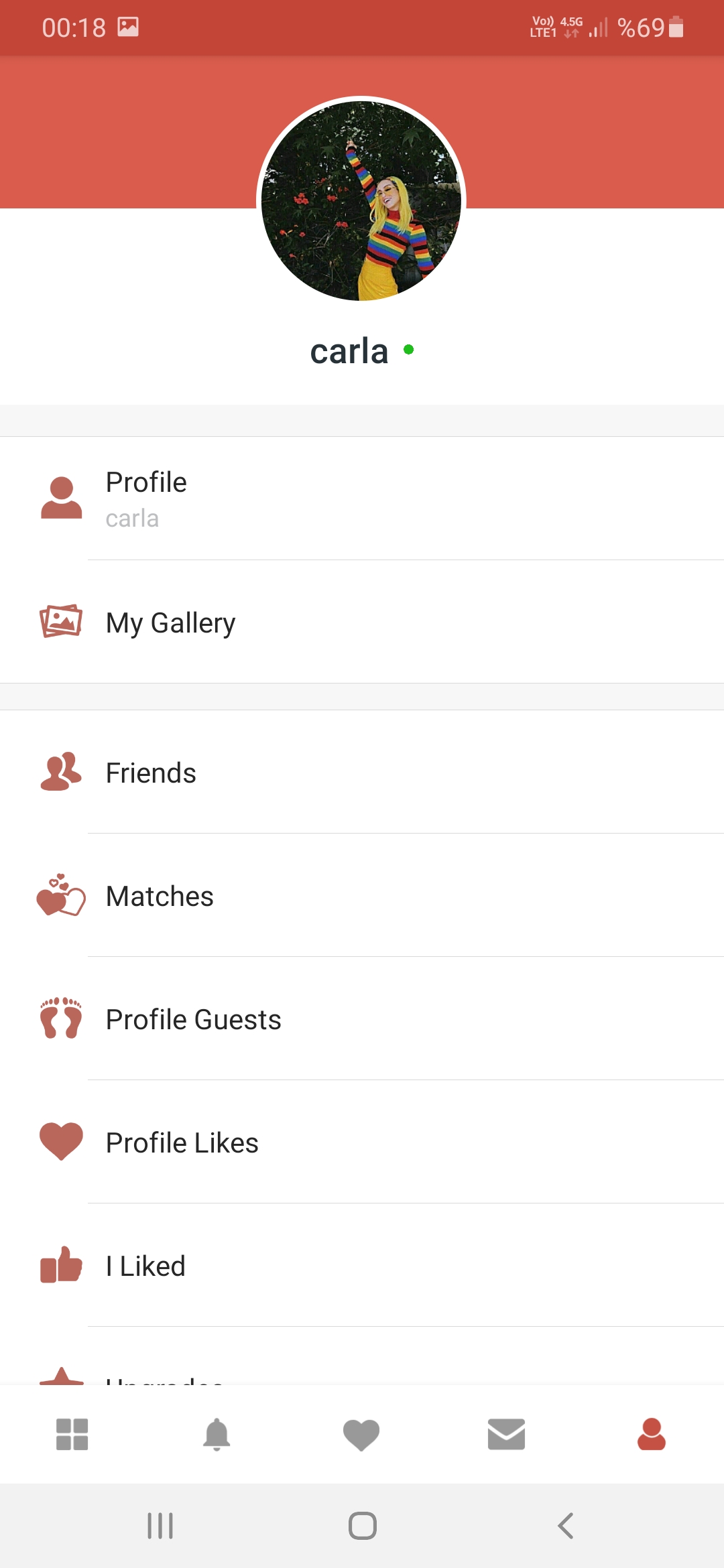View the Friends list

(362, 773)
